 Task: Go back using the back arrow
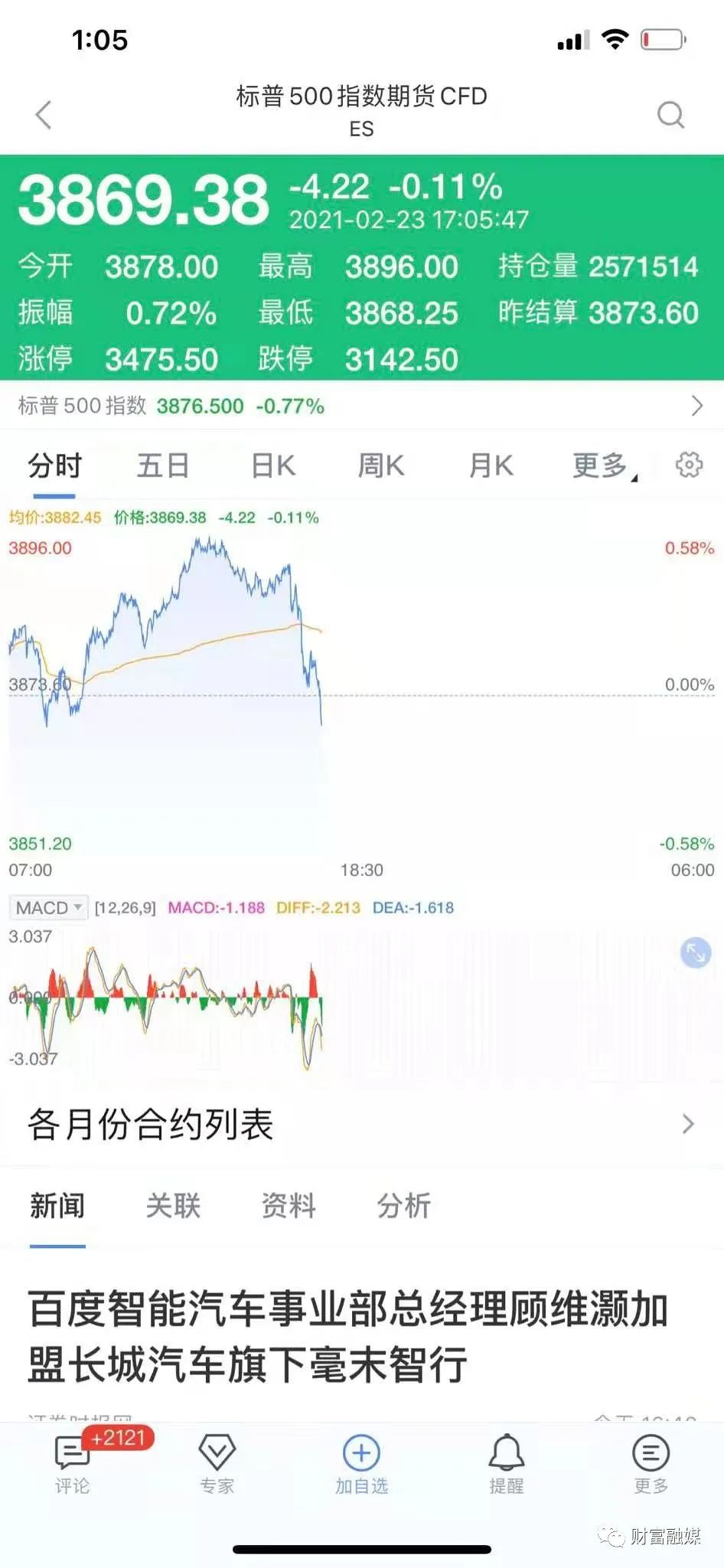coord(44,113)
